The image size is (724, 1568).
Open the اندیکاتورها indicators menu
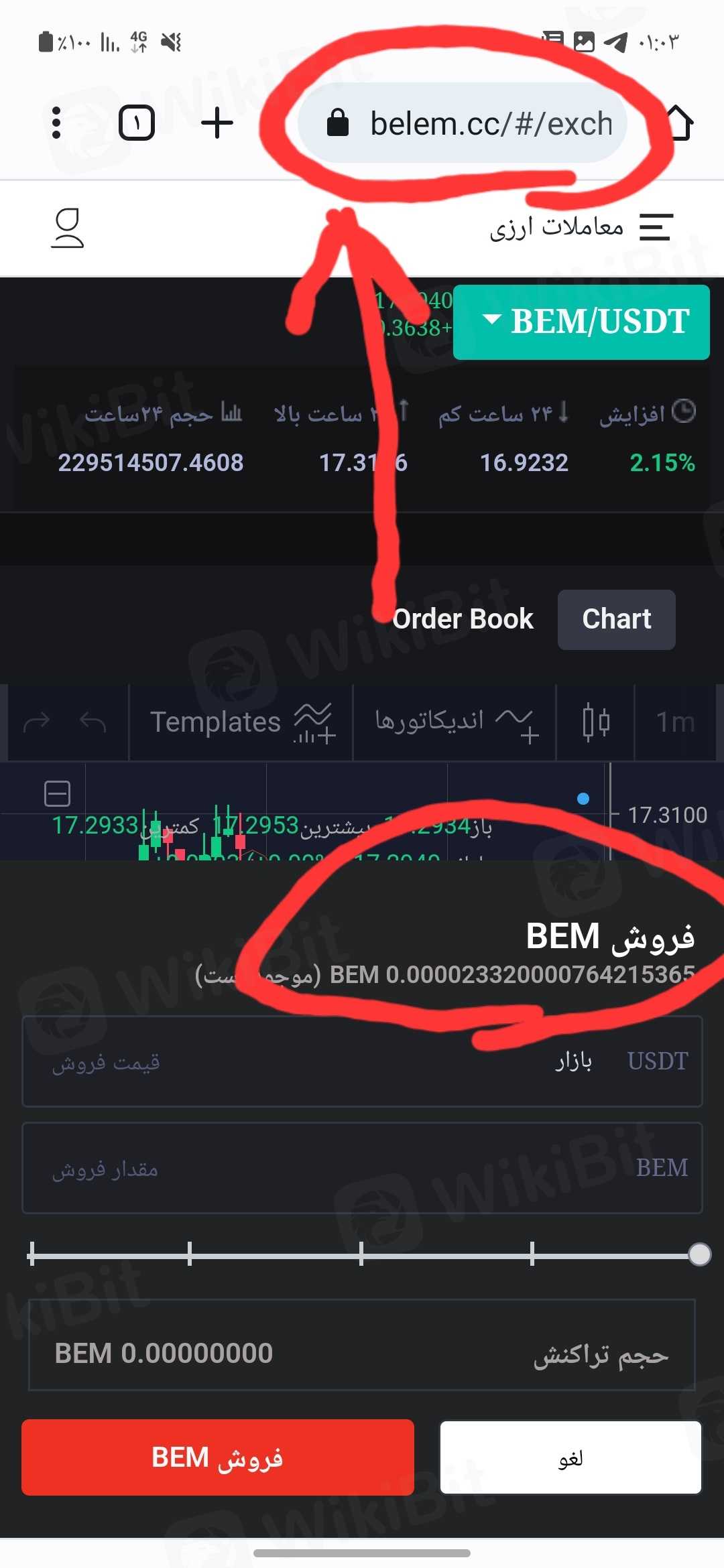(456, 722)
